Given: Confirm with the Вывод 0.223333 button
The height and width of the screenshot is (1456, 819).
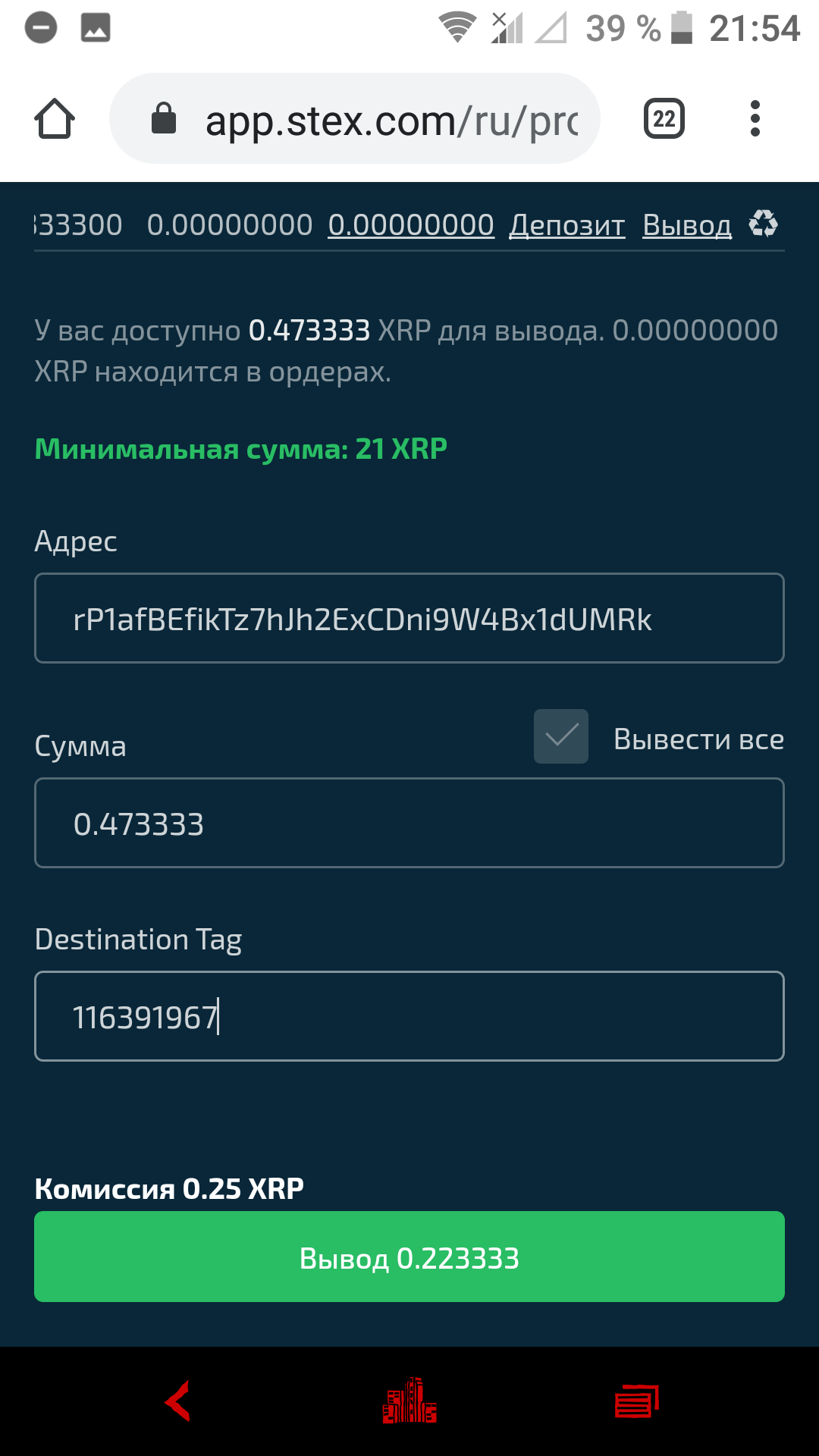Looking at the screenshot, I should [409, 1257].
